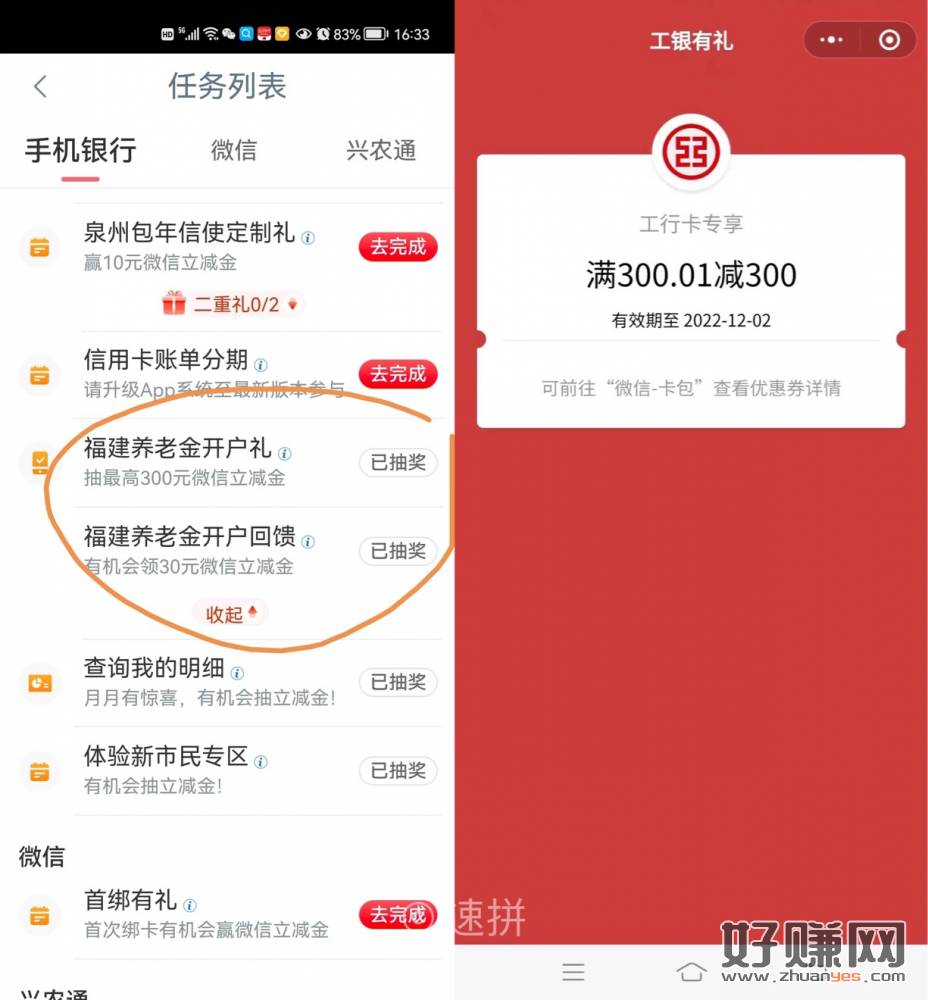The image size is (928, 1000).
Task: Open the 满300.01减300 coupon card
Action: point(691,290)
